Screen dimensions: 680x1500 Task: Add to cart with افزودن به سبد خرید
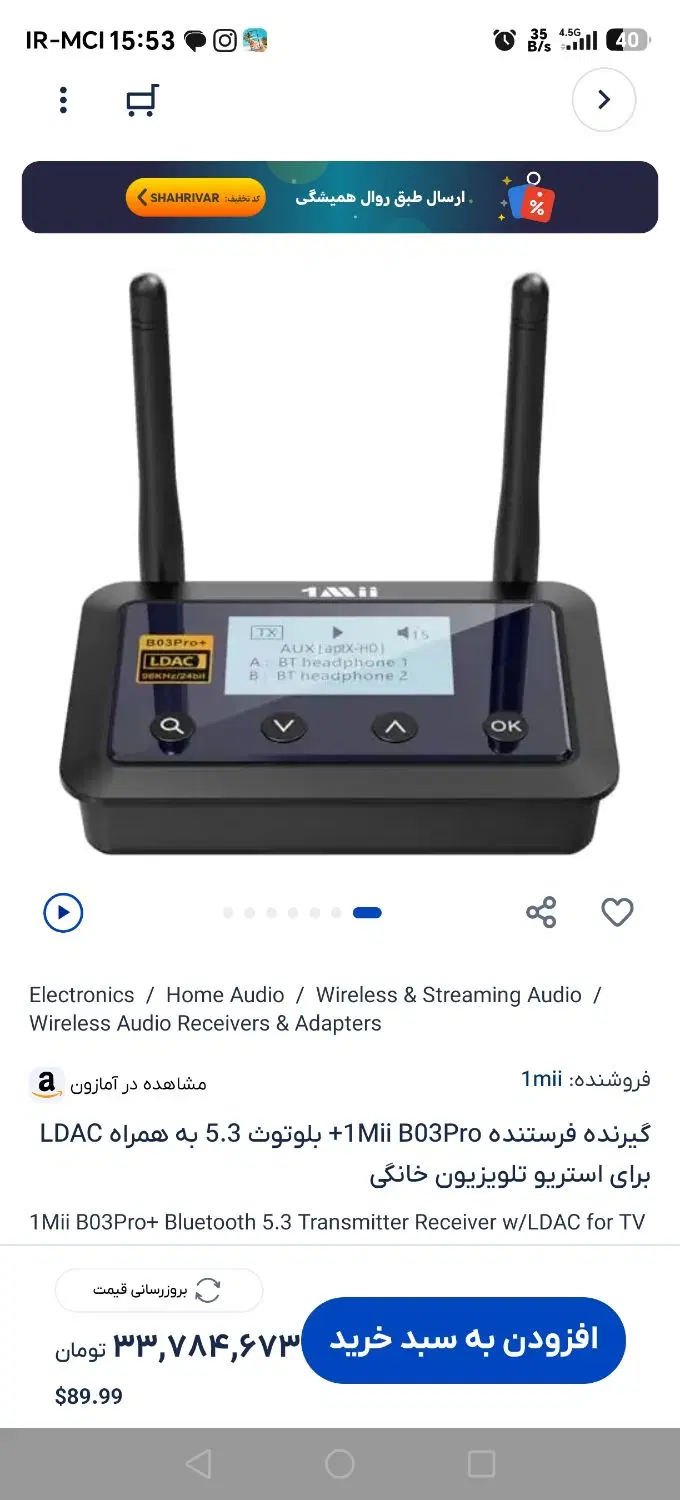[463, 1340]
